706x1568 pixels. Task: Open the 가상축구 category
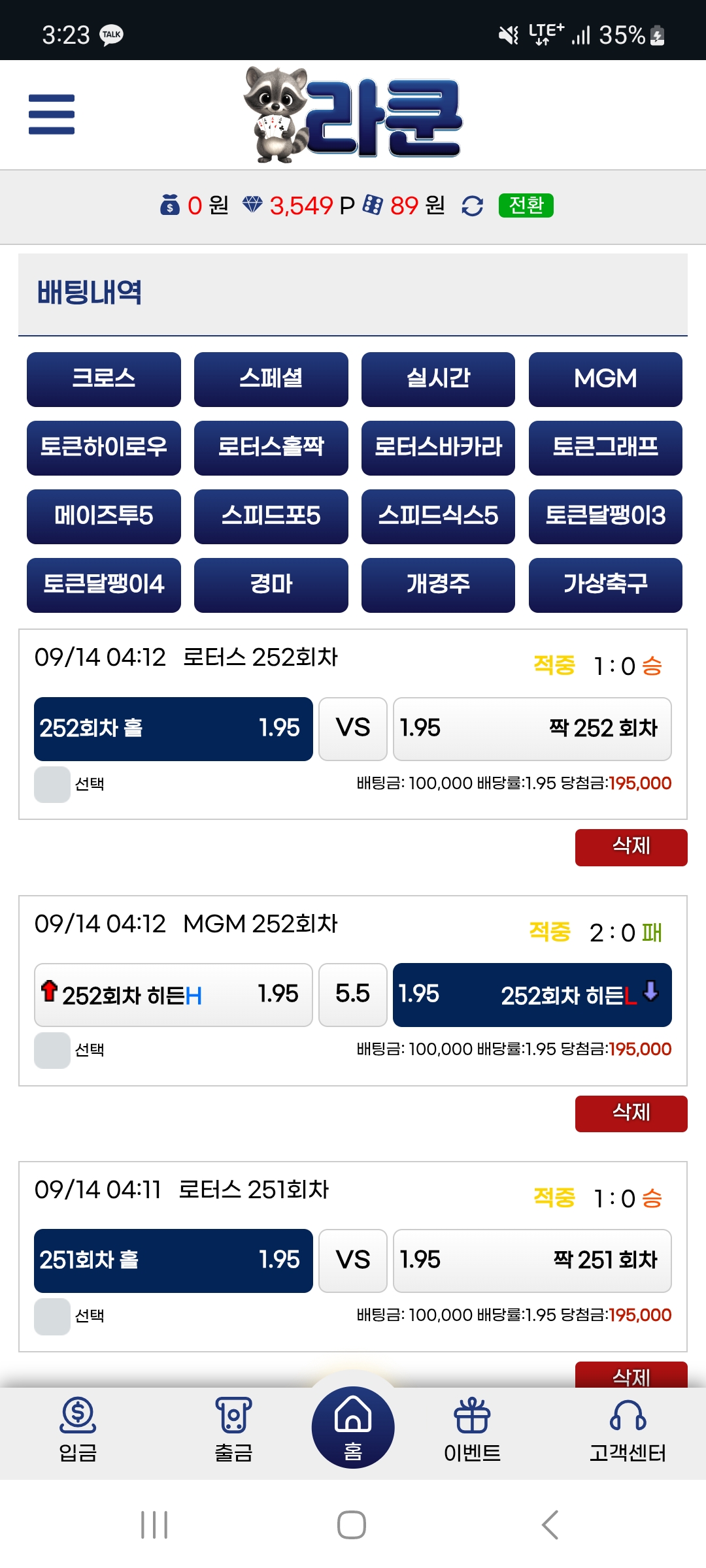pyautogui.click(x=605, y=585)
